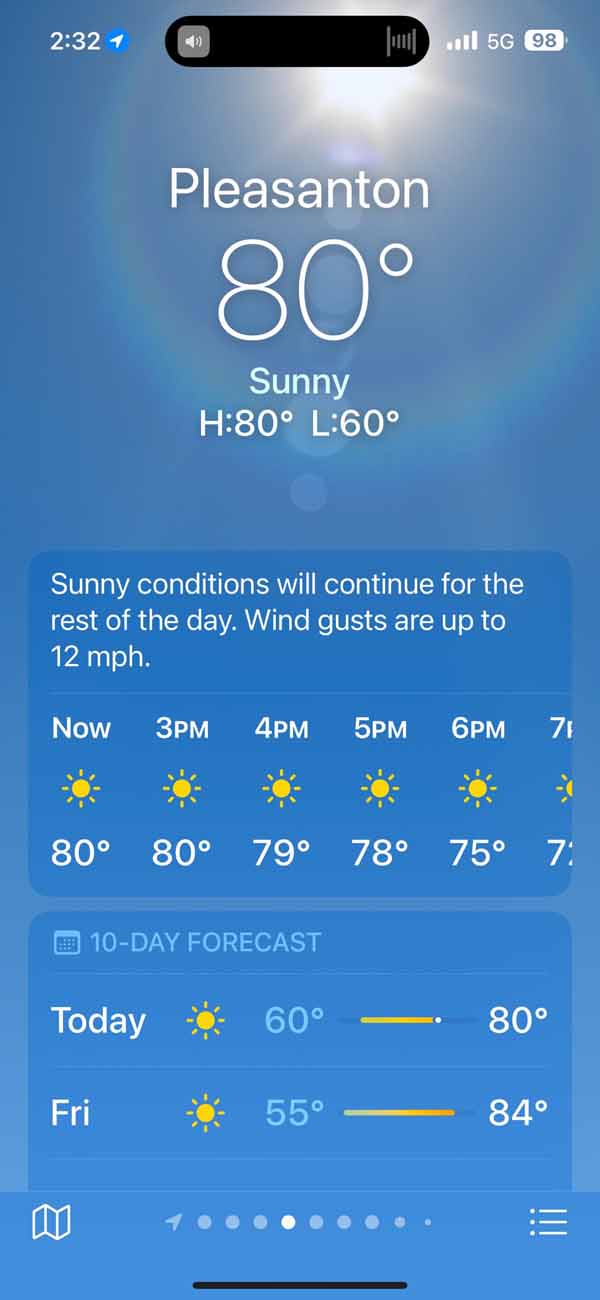600x1300 pixels.
Task: Open Today's forecast details
Action: pyautogui.click(x=300, y=1020)
